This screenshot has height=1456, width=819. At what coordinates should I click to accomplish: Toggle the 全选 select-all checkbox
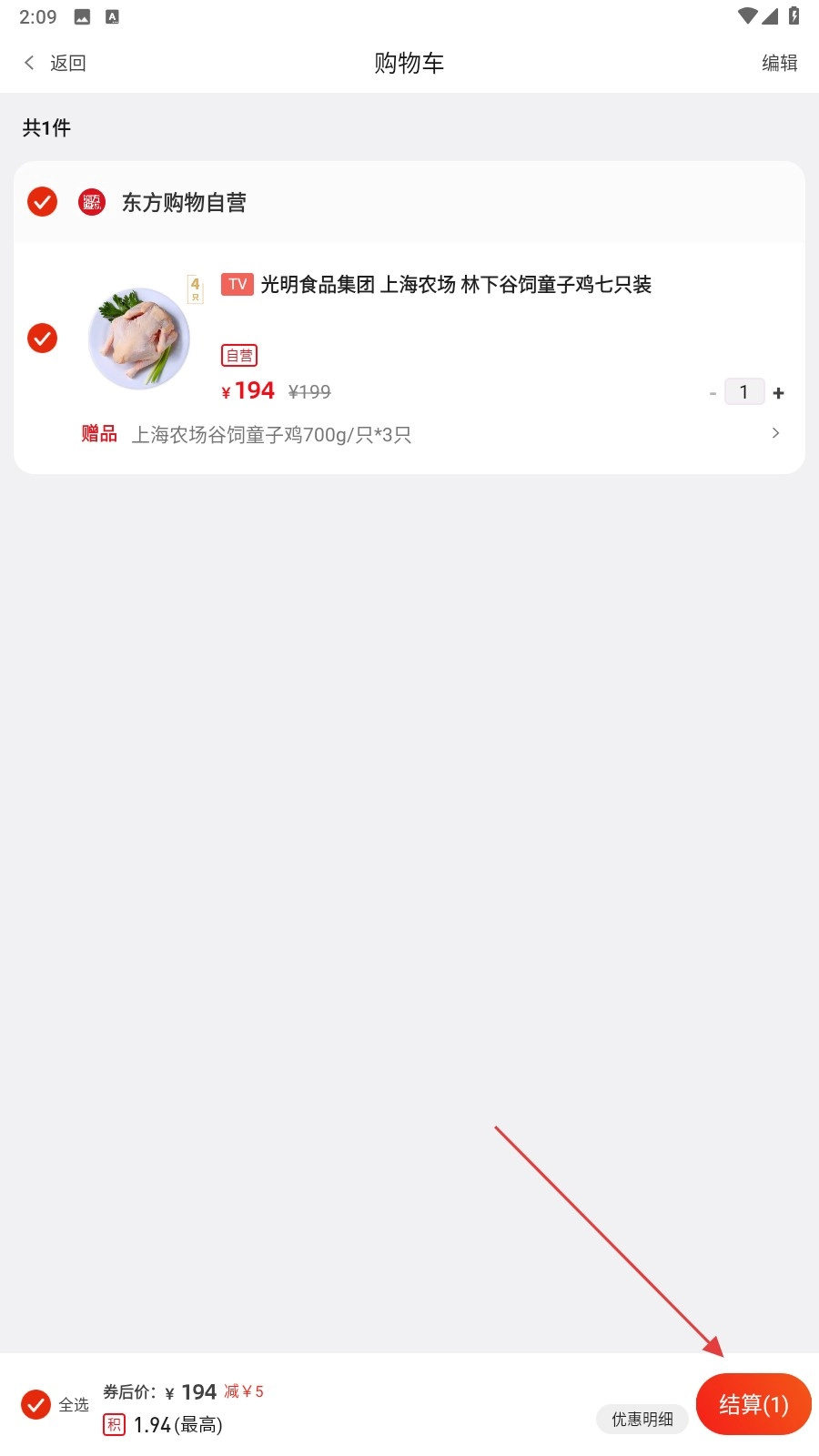[36, 1404]
